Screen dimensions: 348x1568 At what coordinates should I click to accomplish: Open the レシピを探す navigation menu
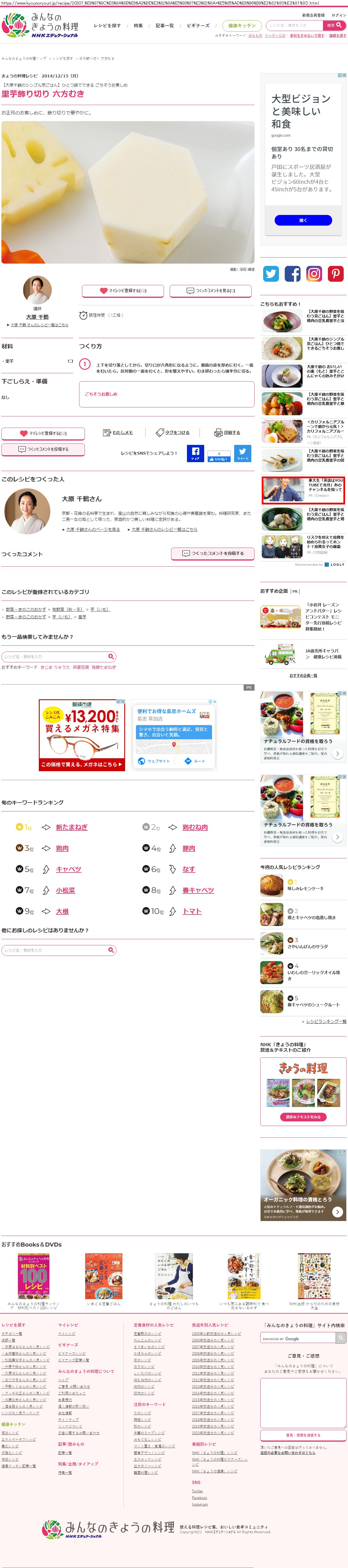[107, 26]
